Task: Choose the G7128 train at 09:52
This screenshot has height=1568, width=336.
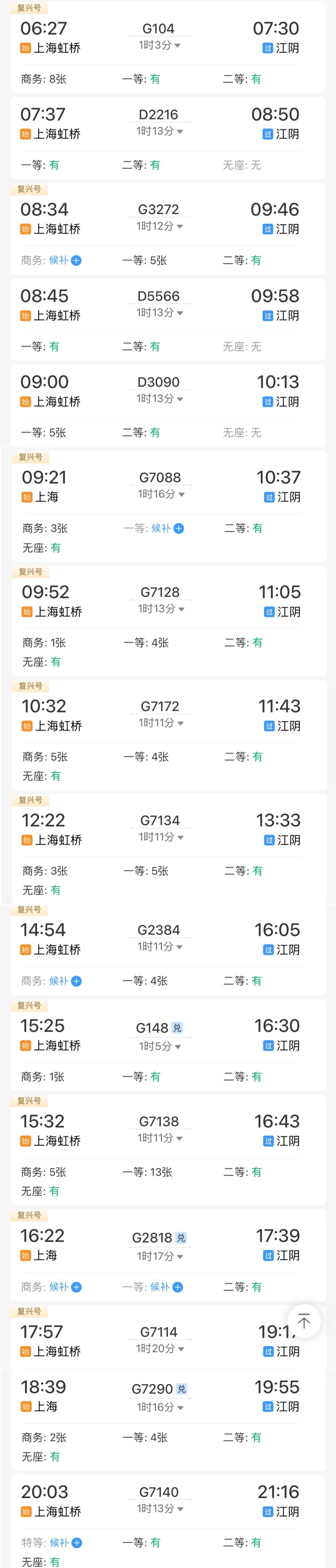Action: click(x=160, y=592)
